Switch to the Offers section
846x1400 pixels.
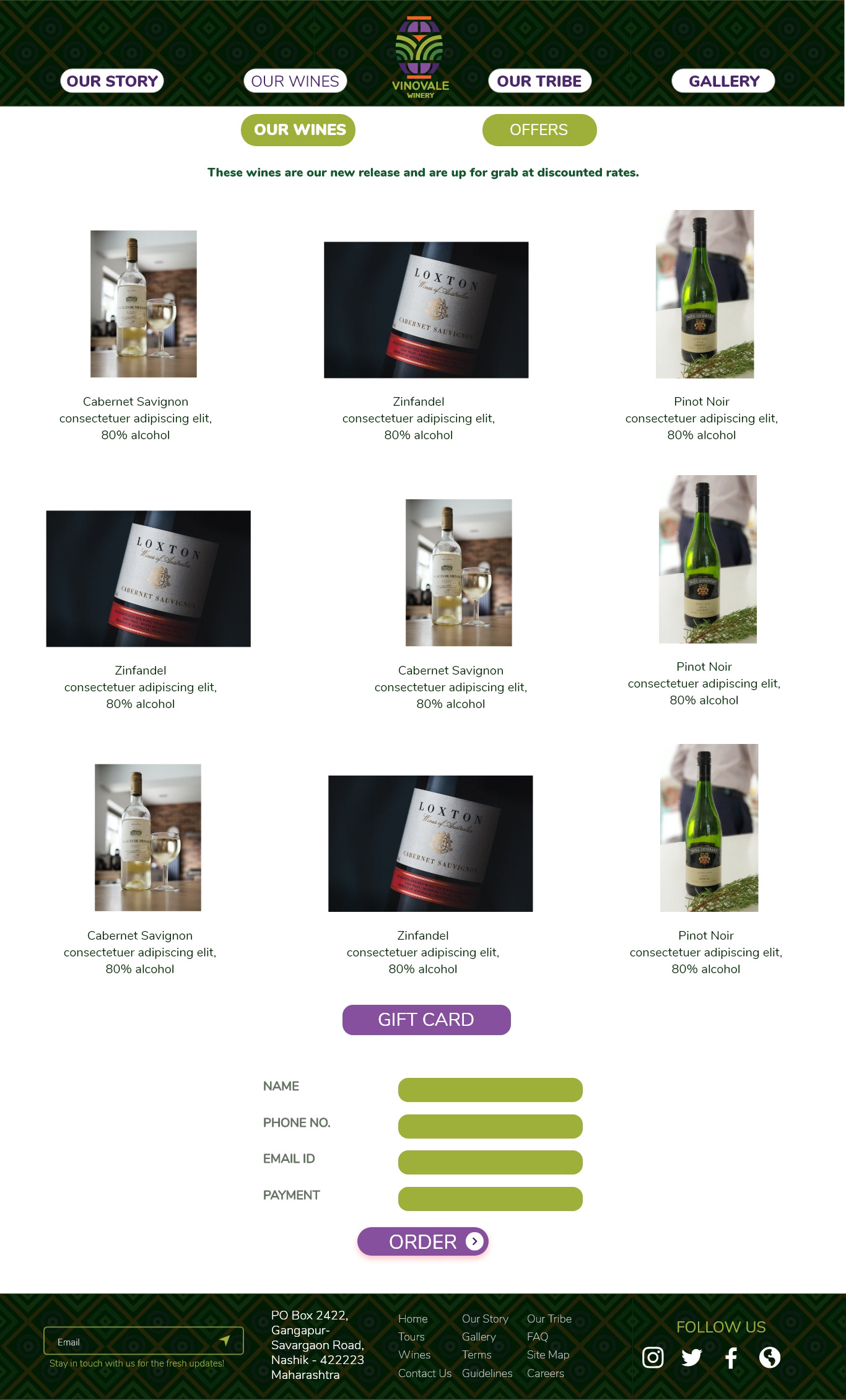coord(539,130)
